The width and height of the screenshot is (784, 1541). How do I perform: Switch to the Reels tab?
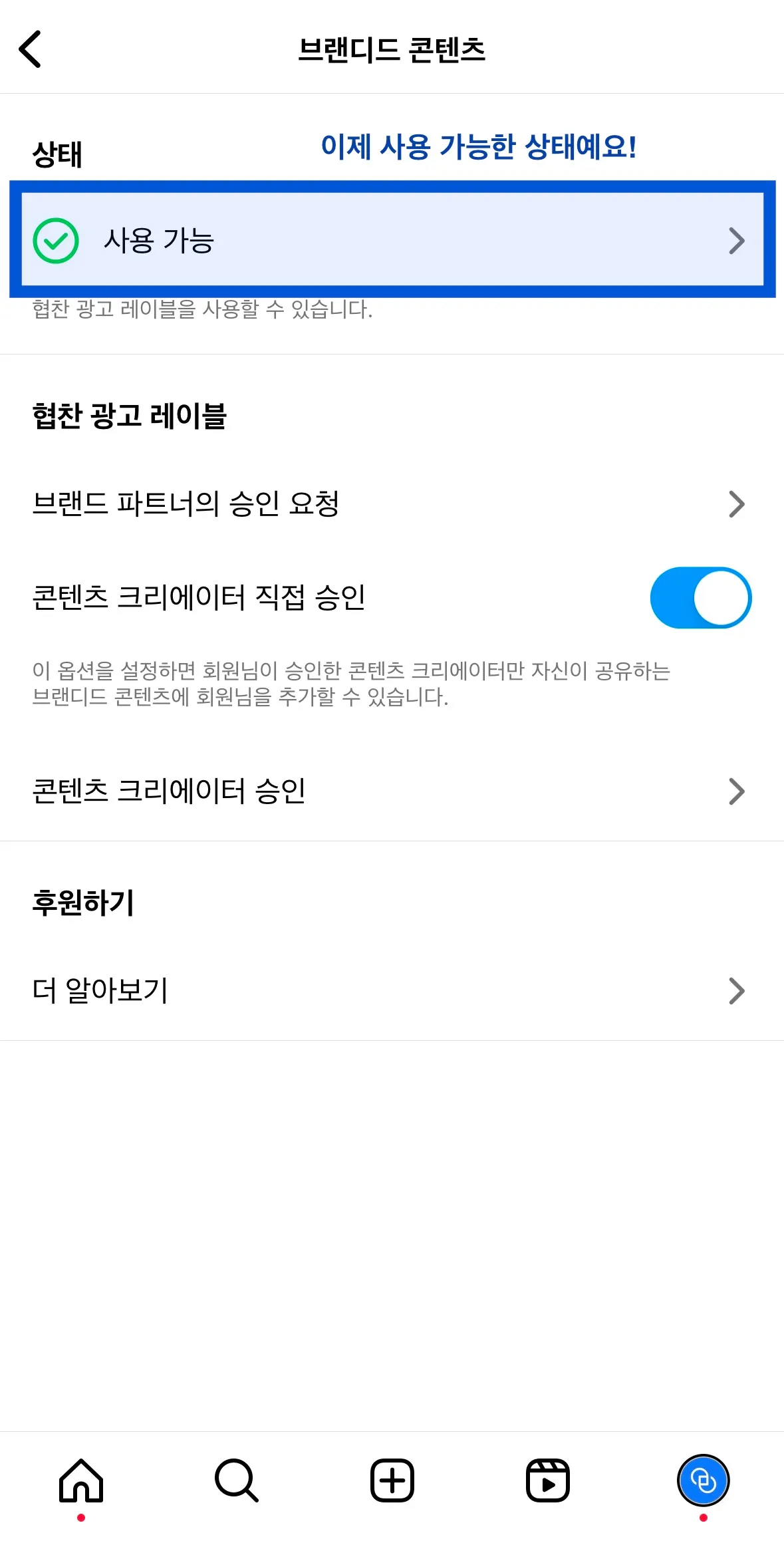pos(547,1480)
